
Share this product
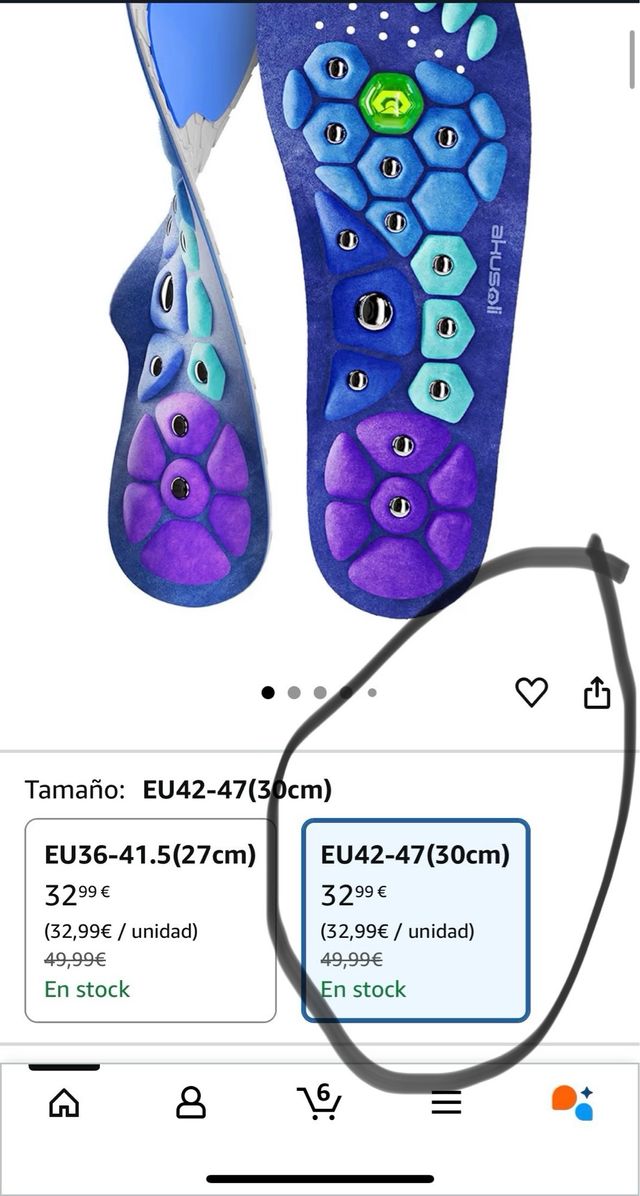597,692
